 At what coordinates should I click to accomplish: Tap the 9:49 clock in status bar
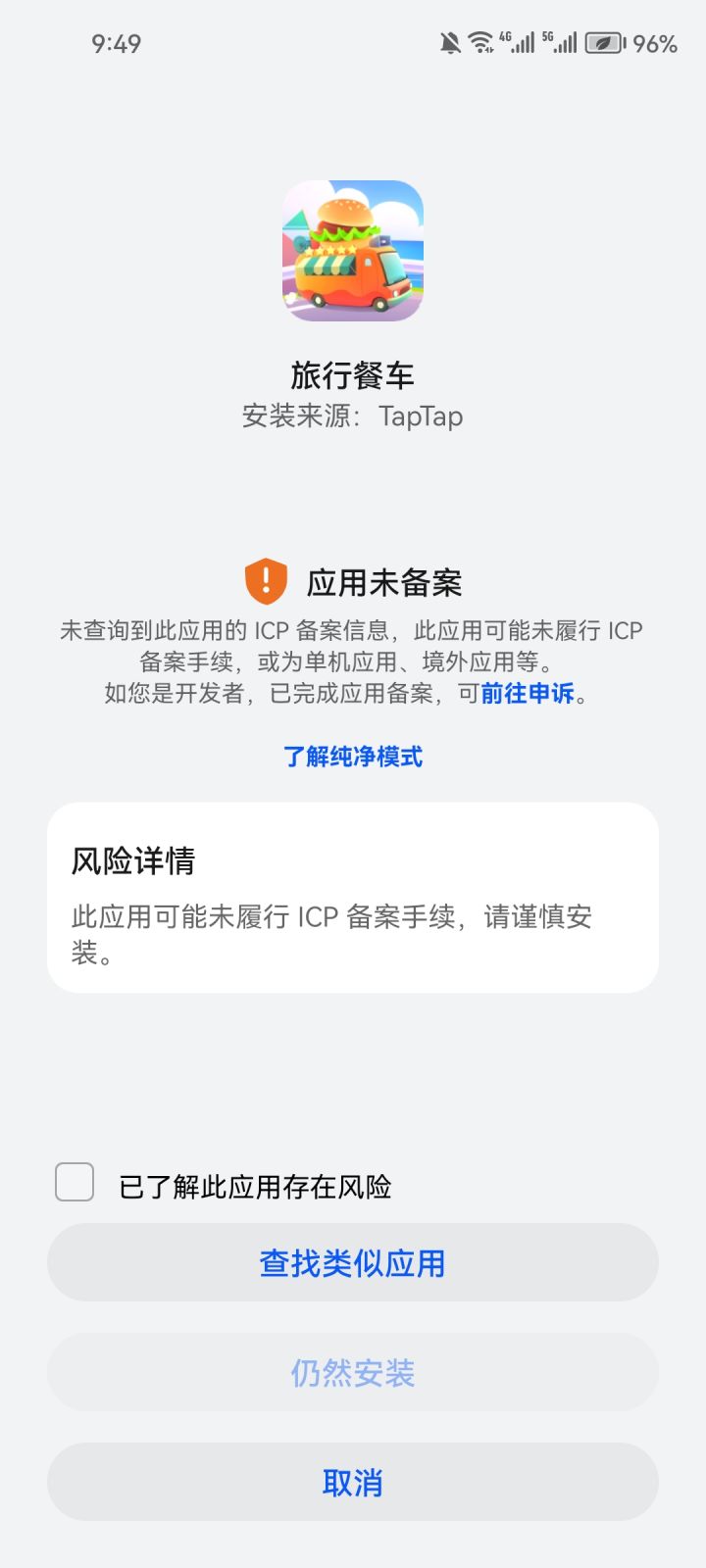(115, 43)
